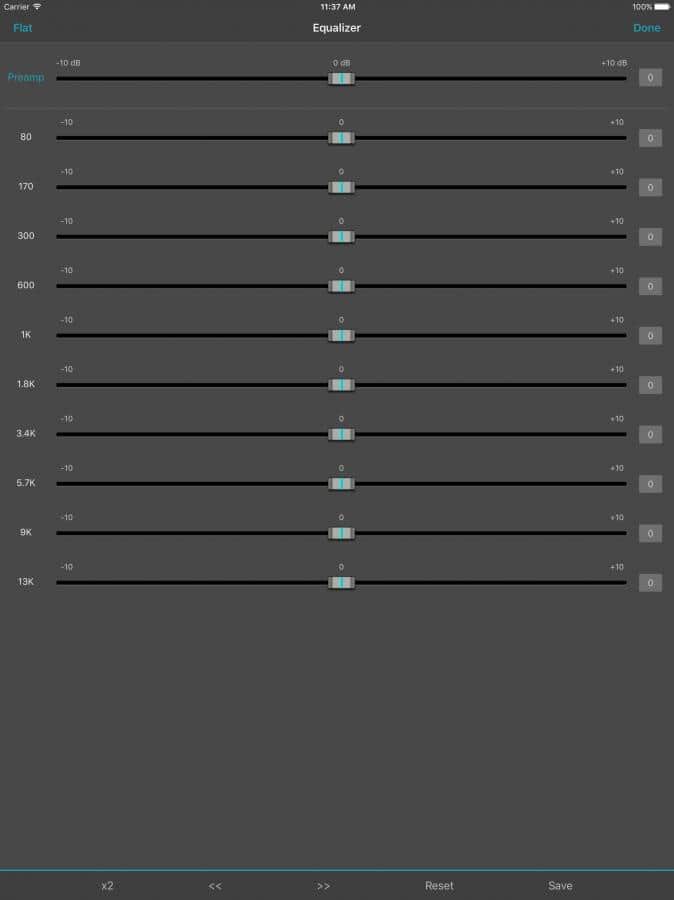Image resolution: width=674 pixels, height=900 pixels.
Task: Tap the Preamp label
Action: tap(26, 77)
